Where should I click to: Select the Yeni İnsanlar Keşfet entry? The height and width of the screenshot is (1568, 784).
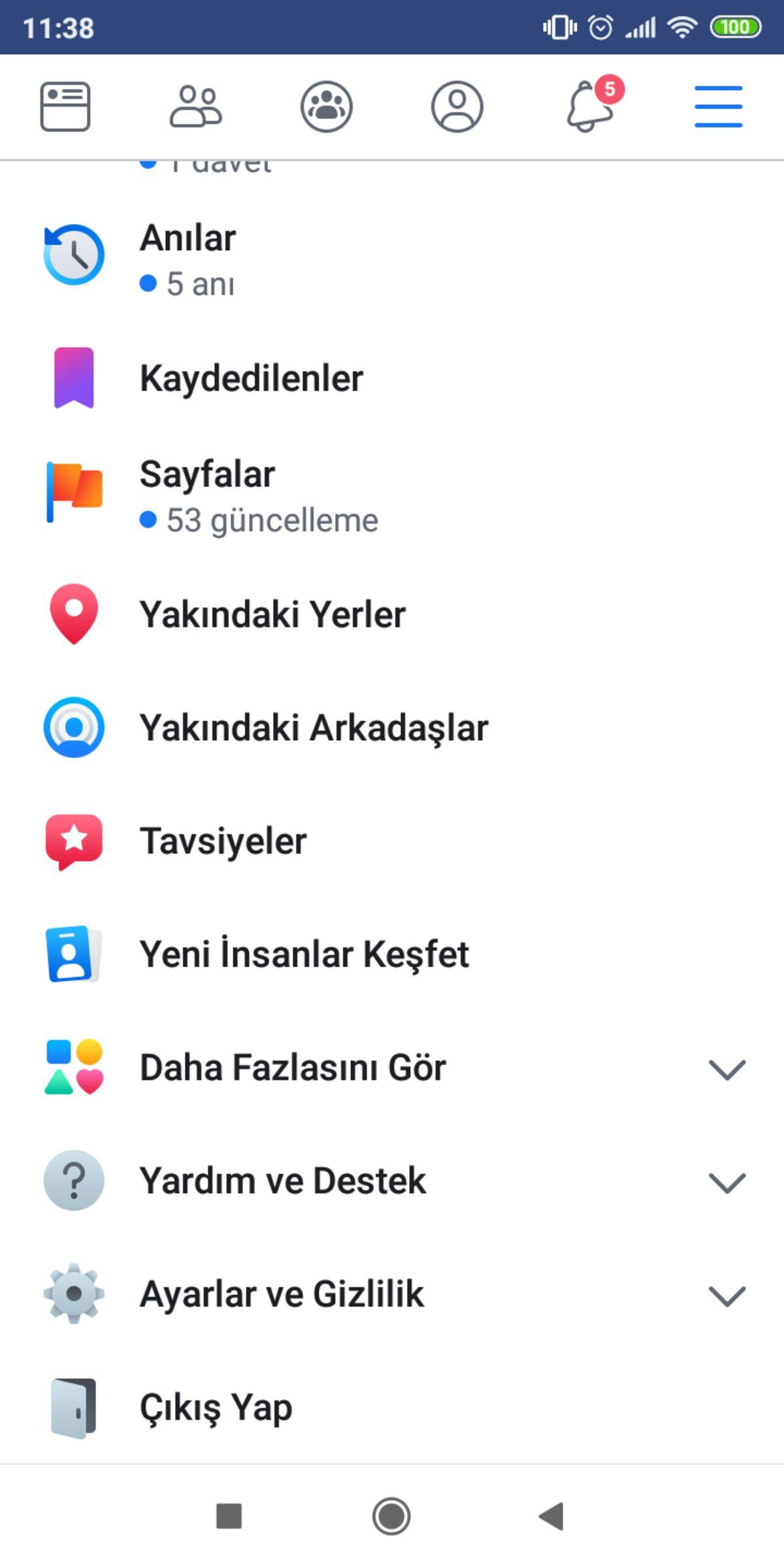click(x=304, y=954)
